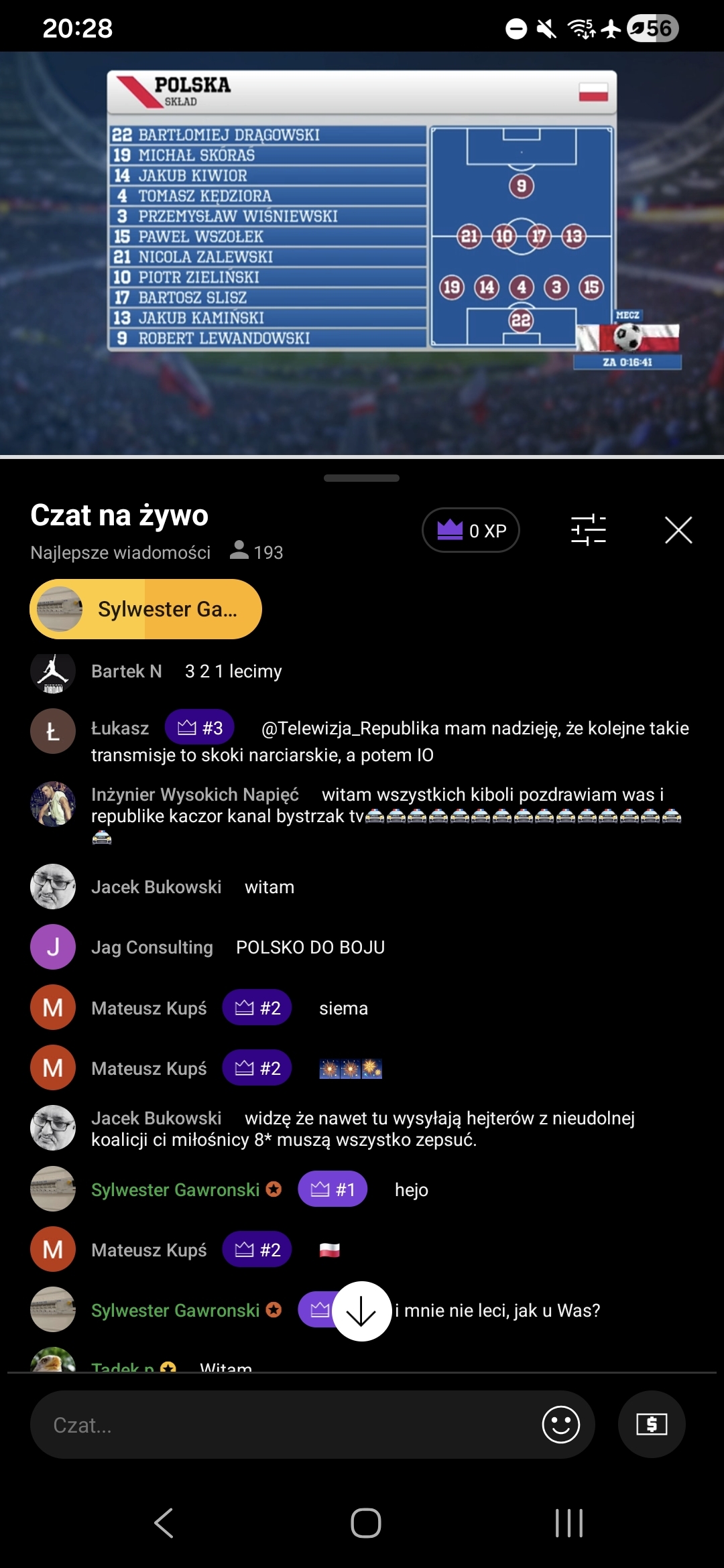Go back with system back button
This screenshot has width=724, height=1568.
(164, 1523)
